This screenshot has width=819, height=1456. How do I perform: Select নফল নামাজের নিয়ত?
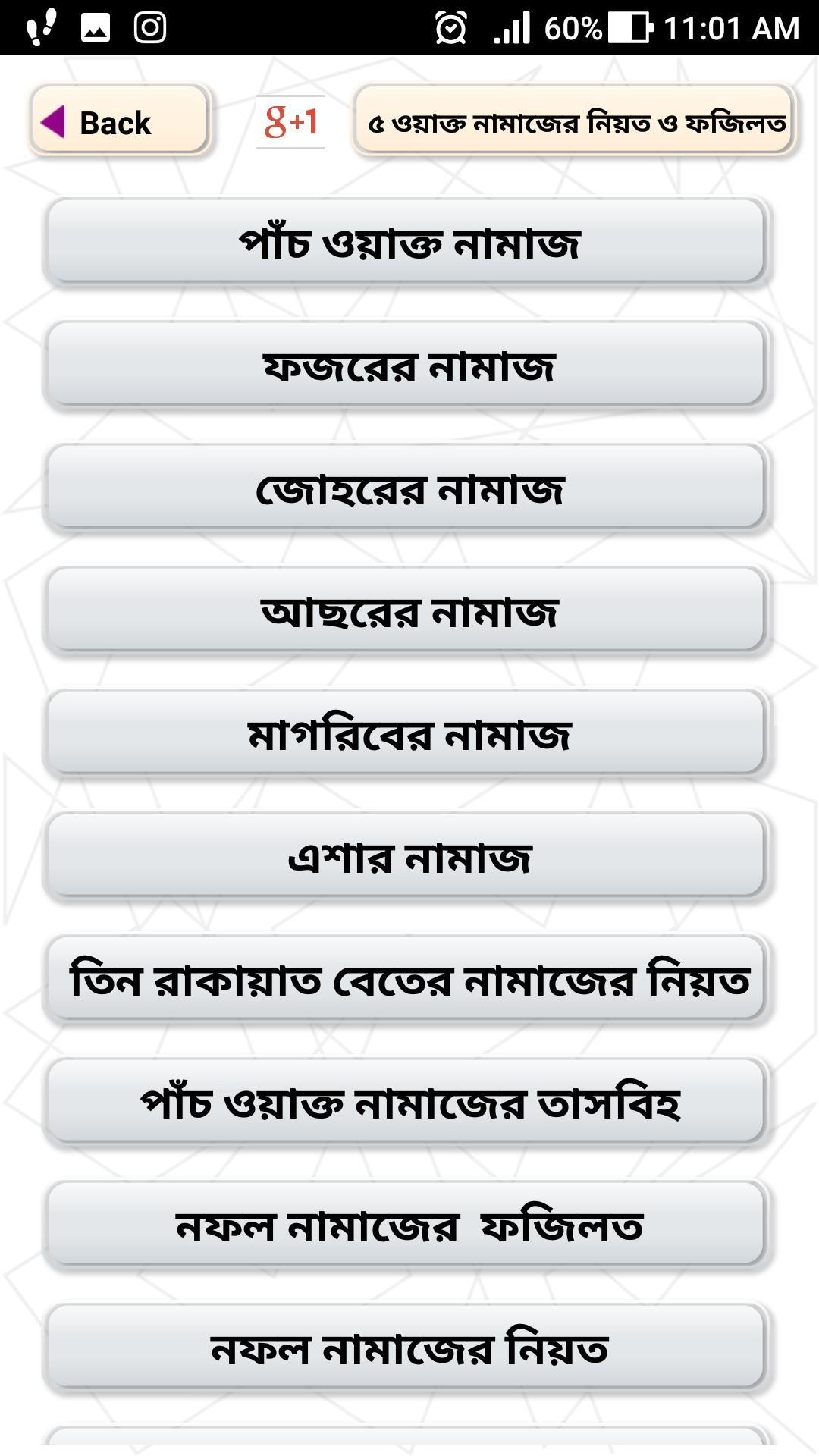(406, 1348)
